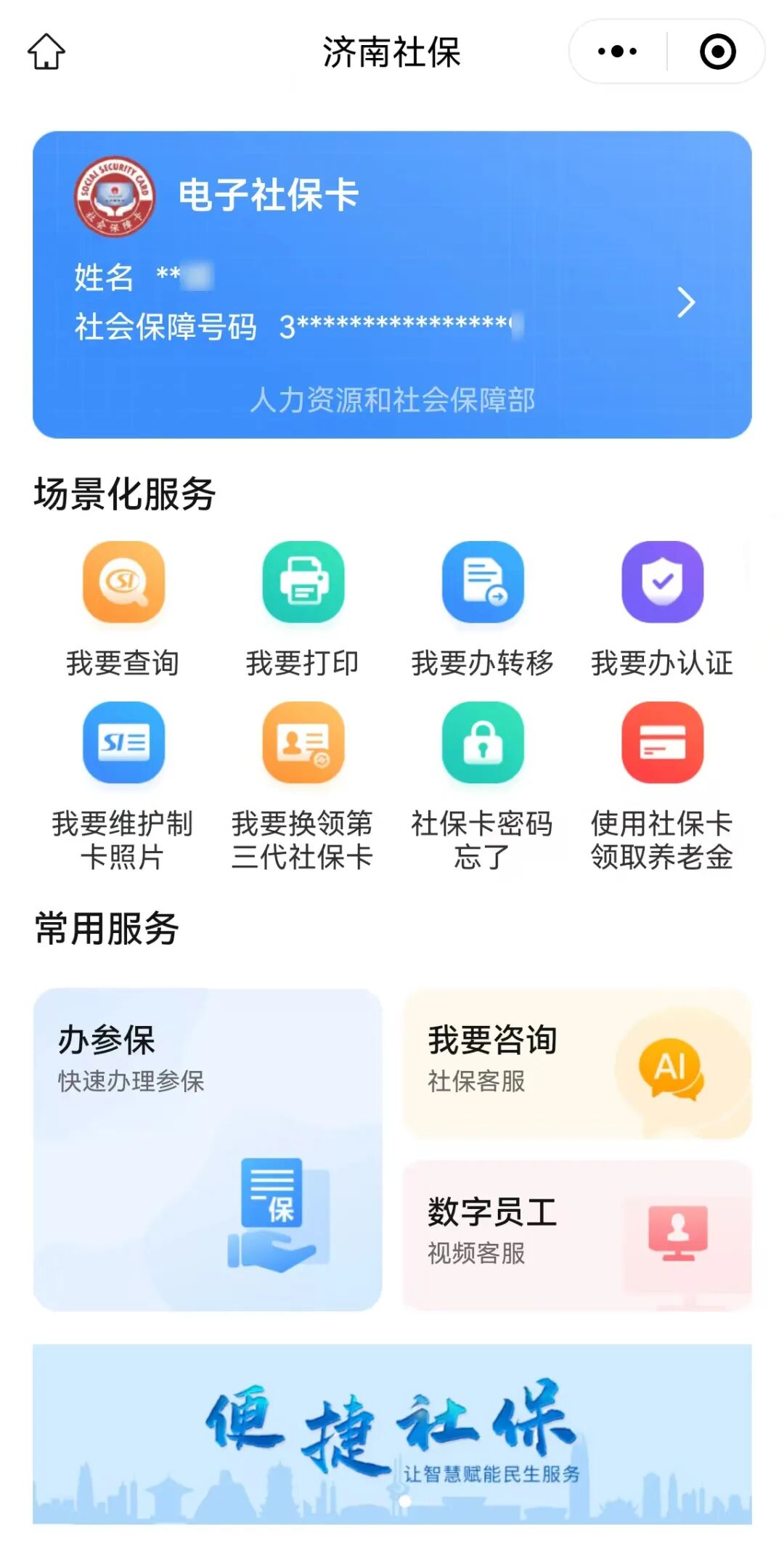This screenshot has height=1556, width=784.
Task: Select 社保卡密码忘了
Action: point(483,786)
